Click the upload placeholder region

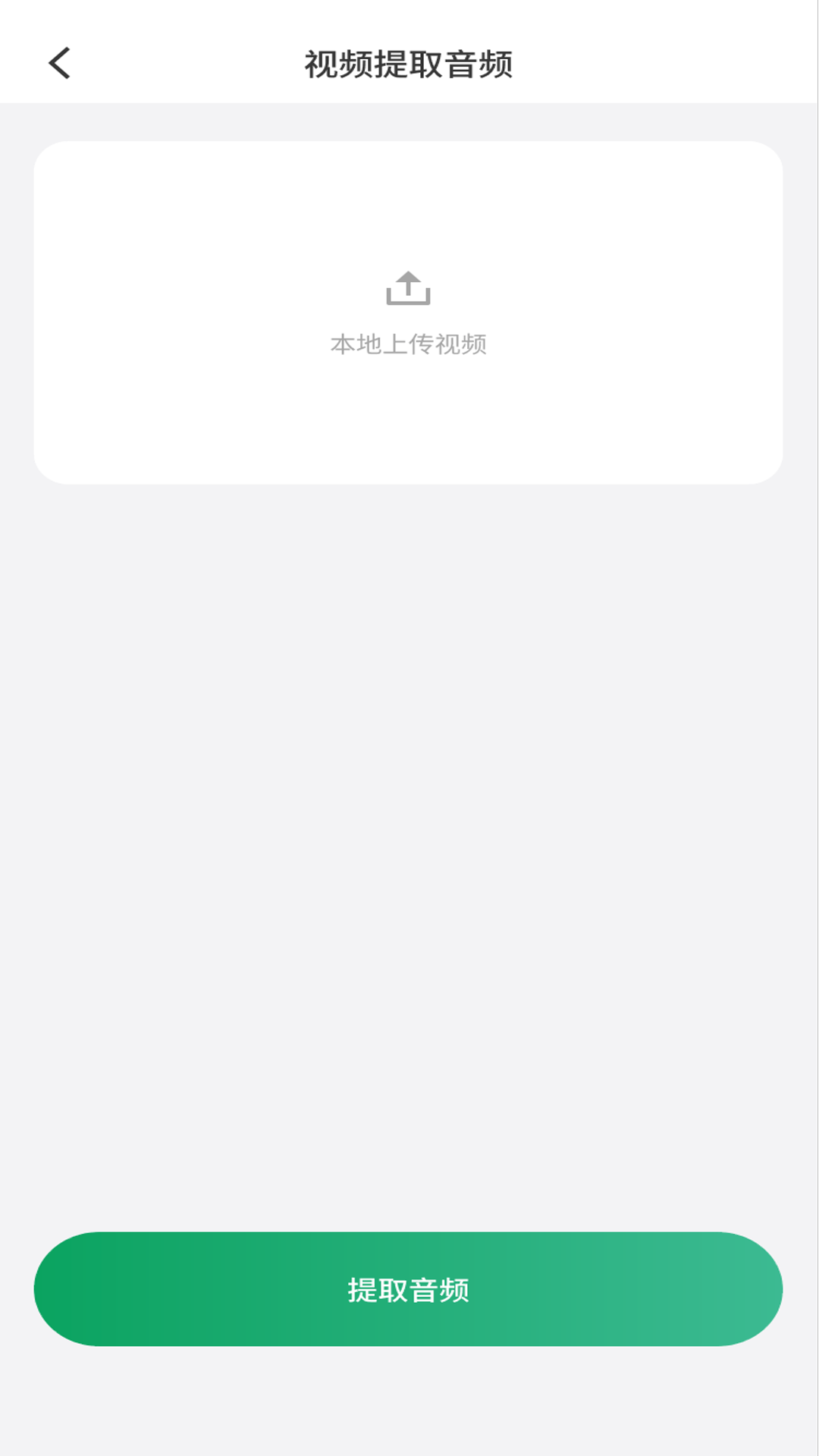[409, 311]
